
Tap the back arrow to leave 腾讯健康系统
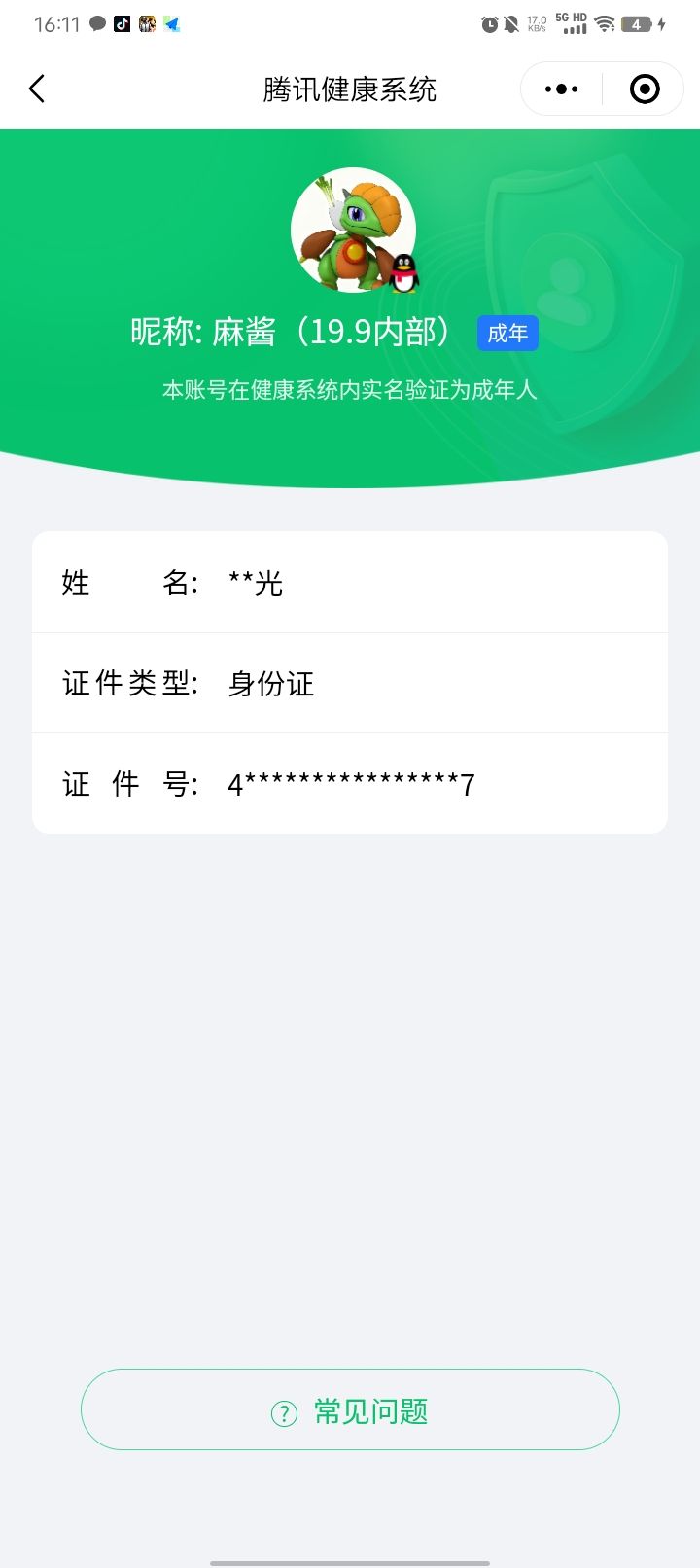[36, 88]
